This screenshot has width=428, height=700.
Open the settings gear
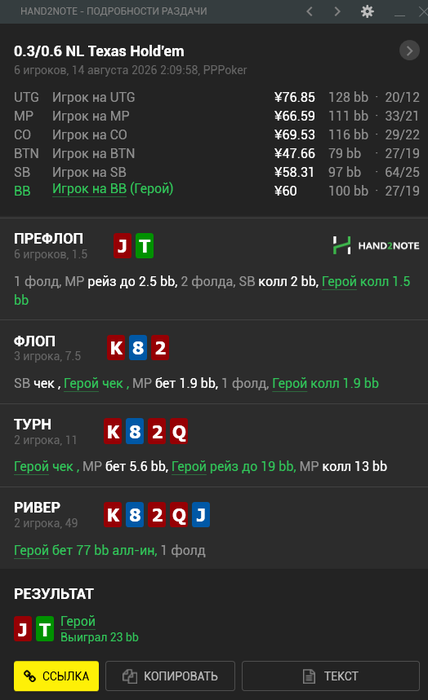[x=367, y=11]
